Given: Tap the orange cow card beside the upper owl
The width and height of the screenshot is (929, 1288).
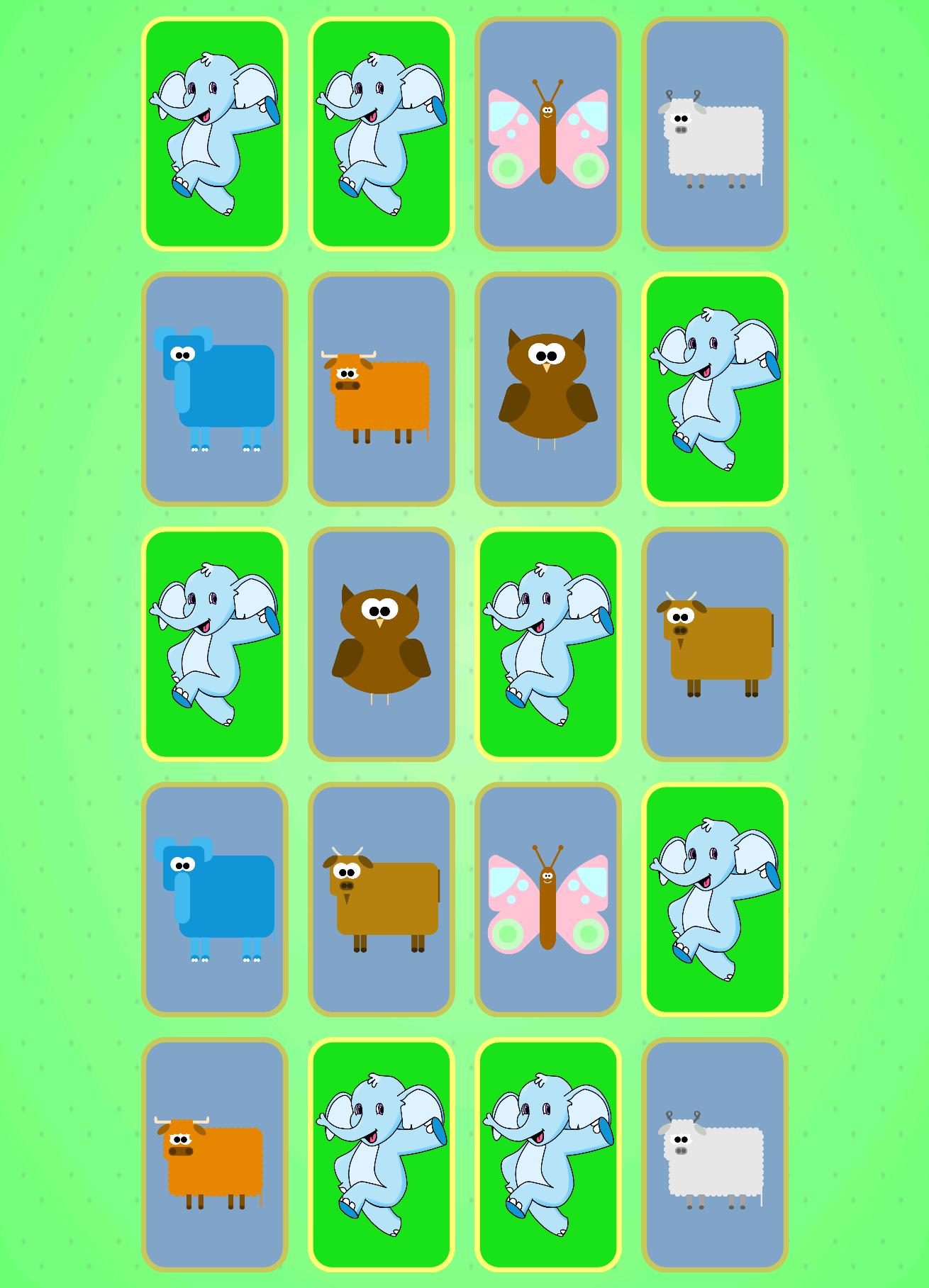Looking at the screenshot, I should click(382, 389).
